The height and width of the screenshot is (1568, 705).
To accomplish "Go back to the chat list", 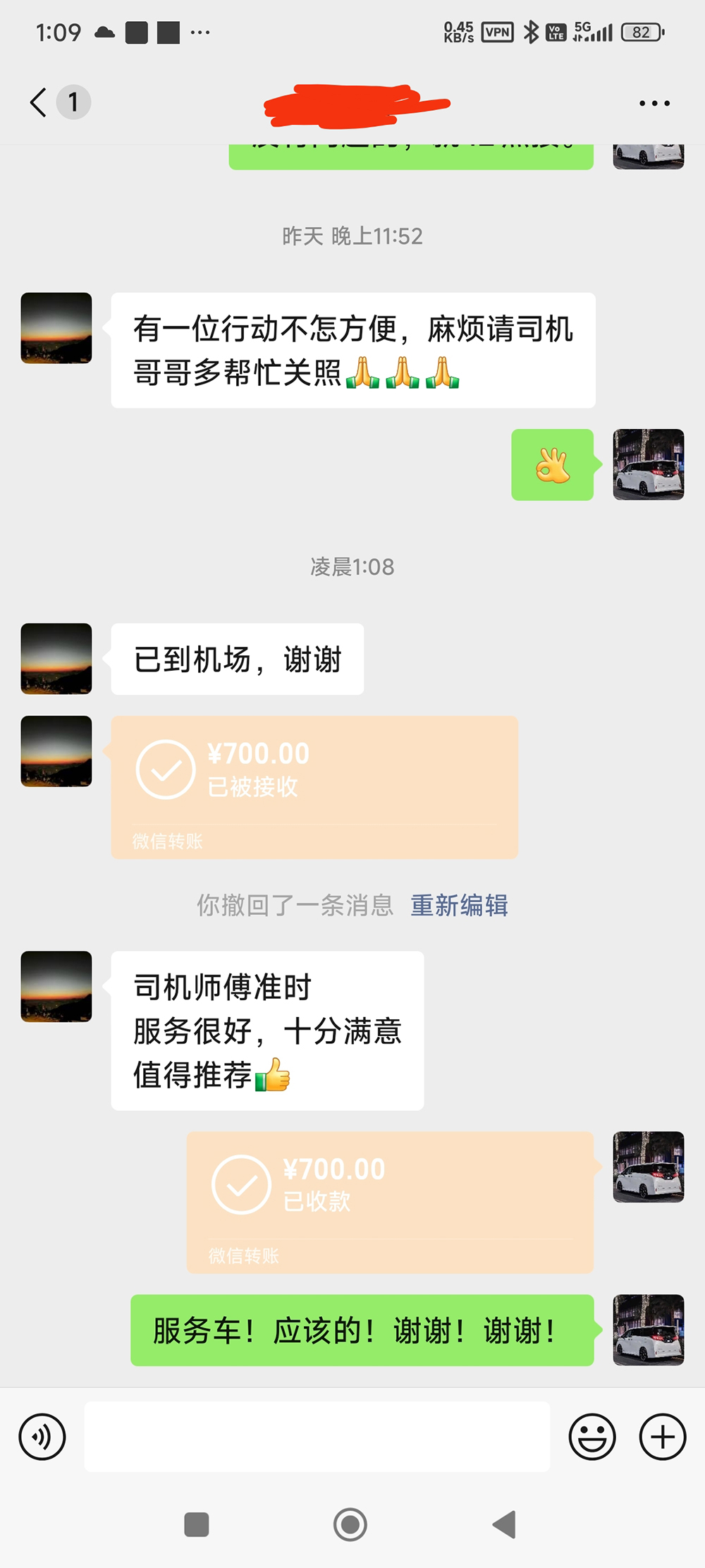I will 39,102.
